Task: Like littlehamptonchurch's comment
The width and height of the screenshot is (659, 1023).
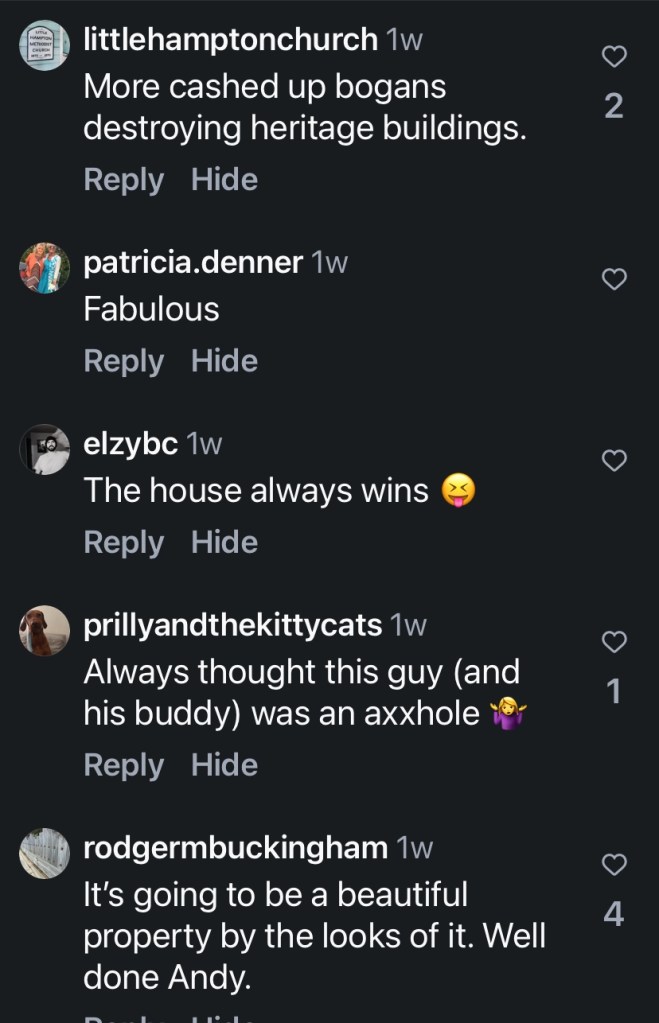Action: (x=614, y=58)
